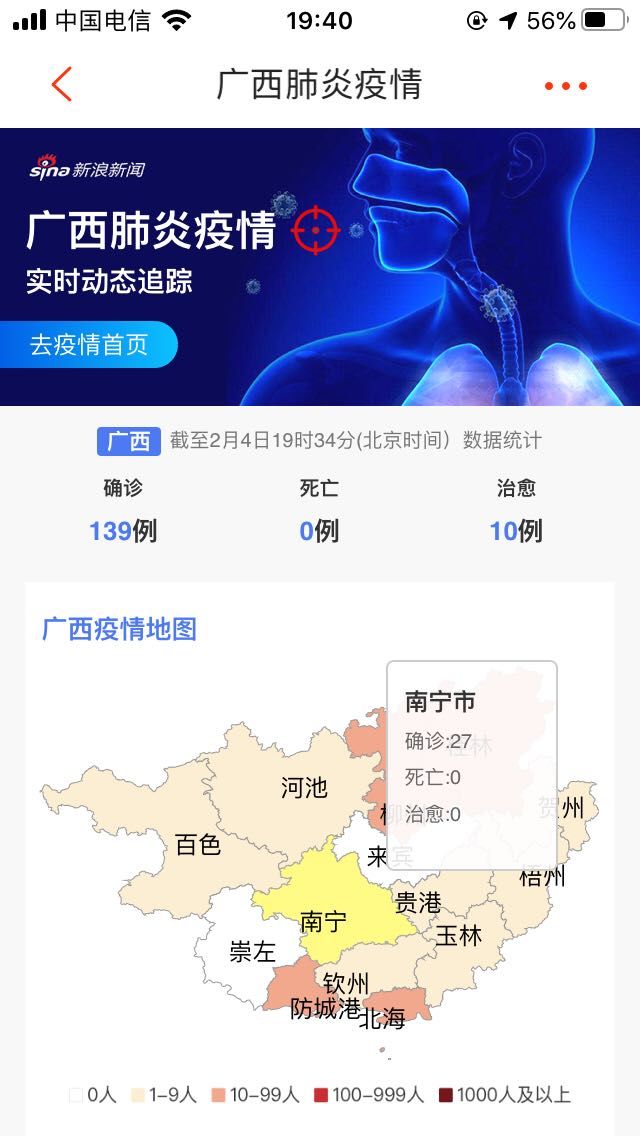Toggle the 10-99人 legend item
640x1136 pixels.
pyautogui.click(x=255, y=1095)
